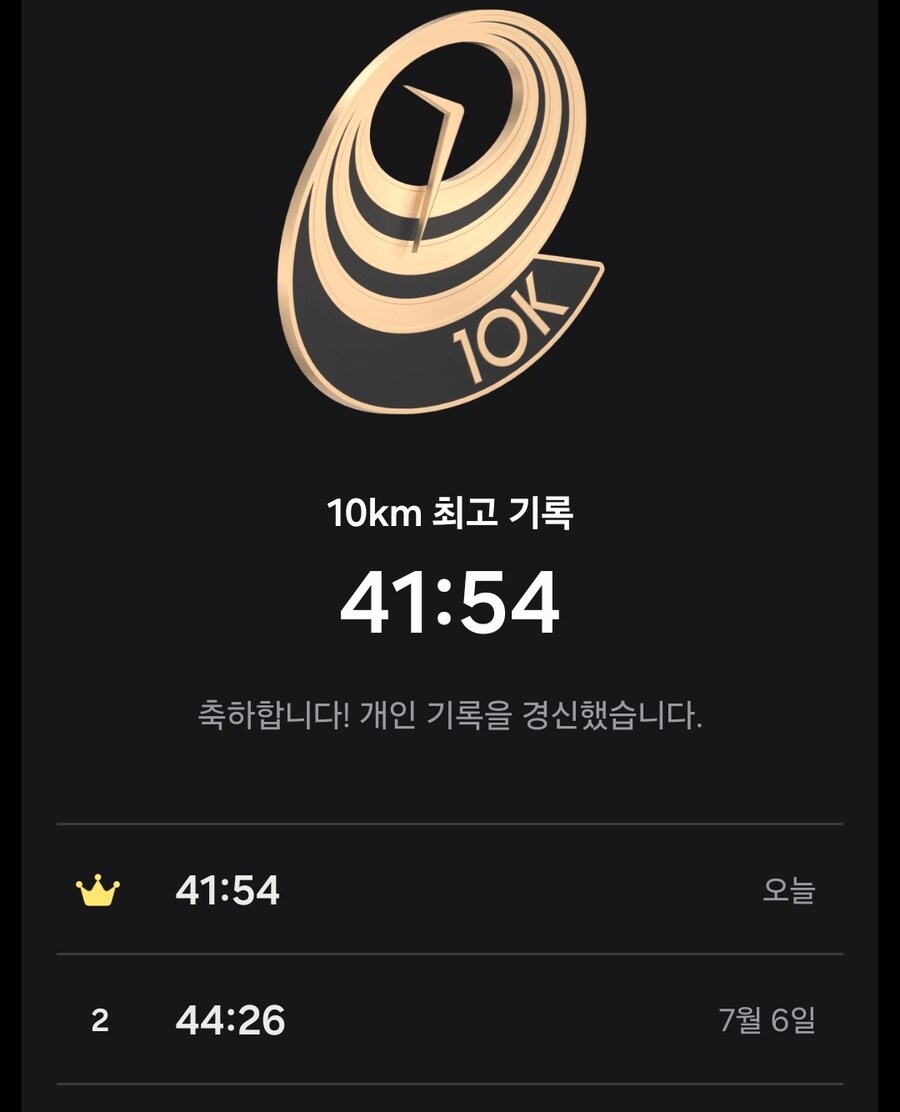Open the 44:26 record from 7월 6일
The image size is (900, 1112).
click(448, 1020)
